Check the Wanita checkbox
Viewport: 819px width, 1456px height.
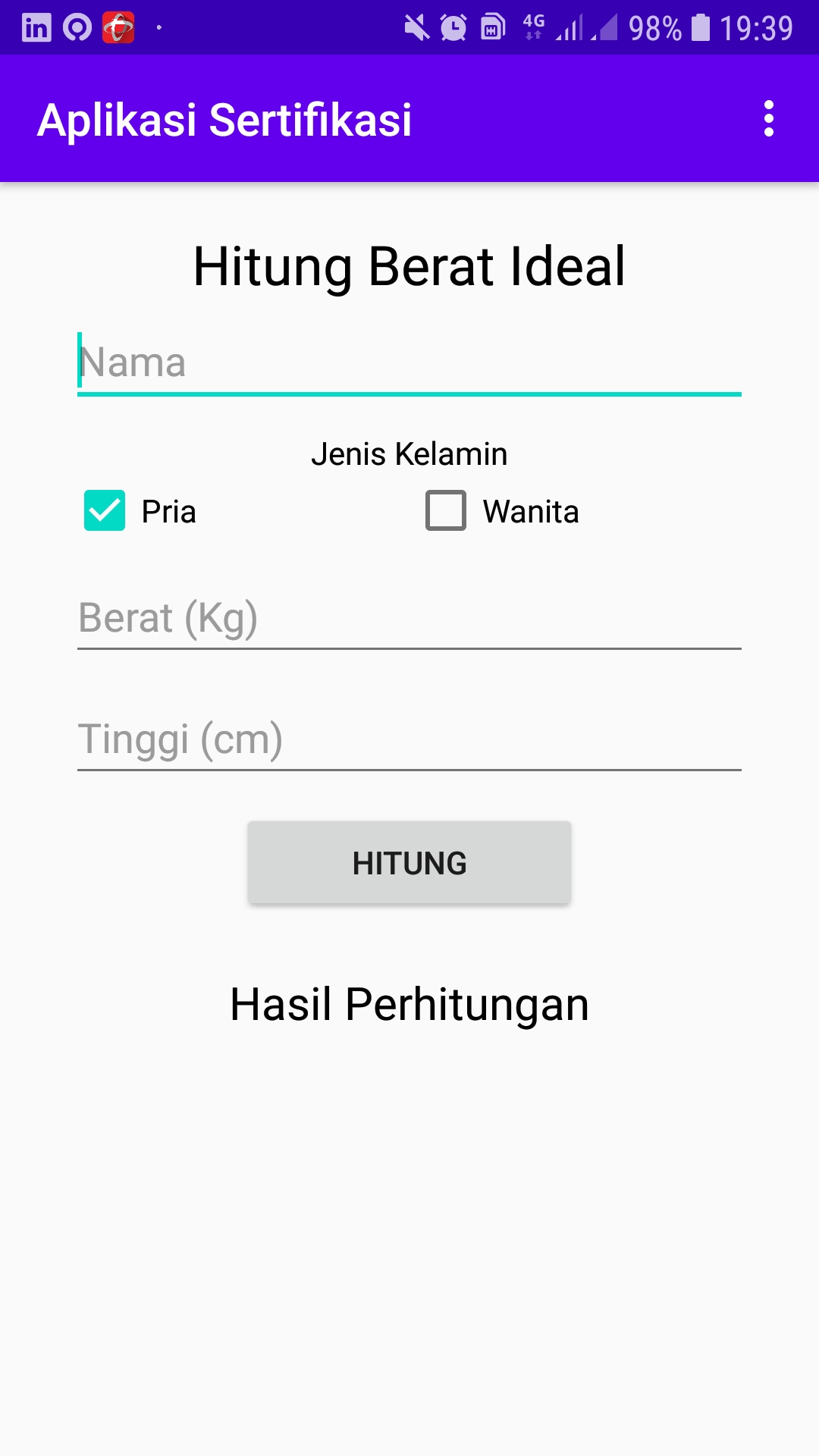tap(447, 511)
